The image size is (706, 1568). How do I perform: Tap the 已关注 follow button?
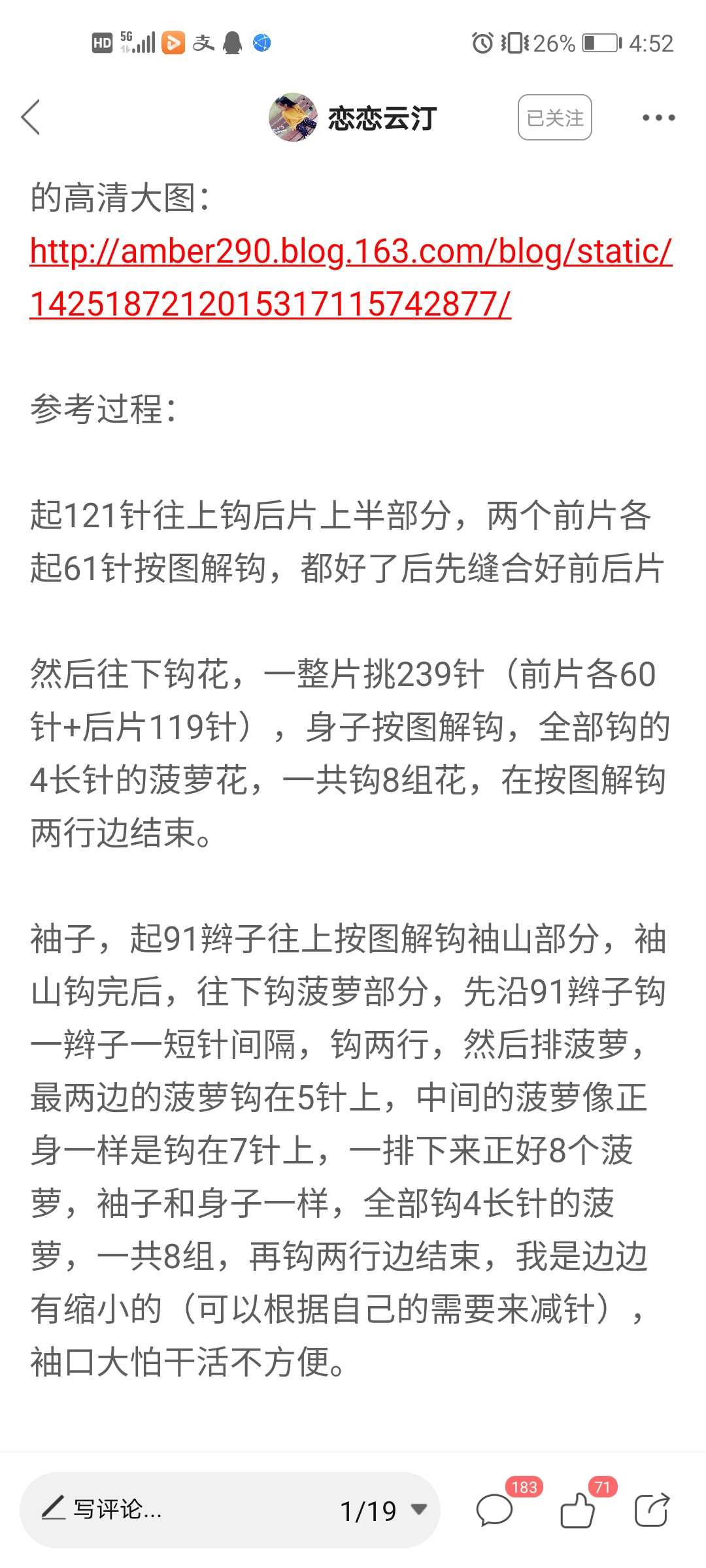click(x=555, y=118)
